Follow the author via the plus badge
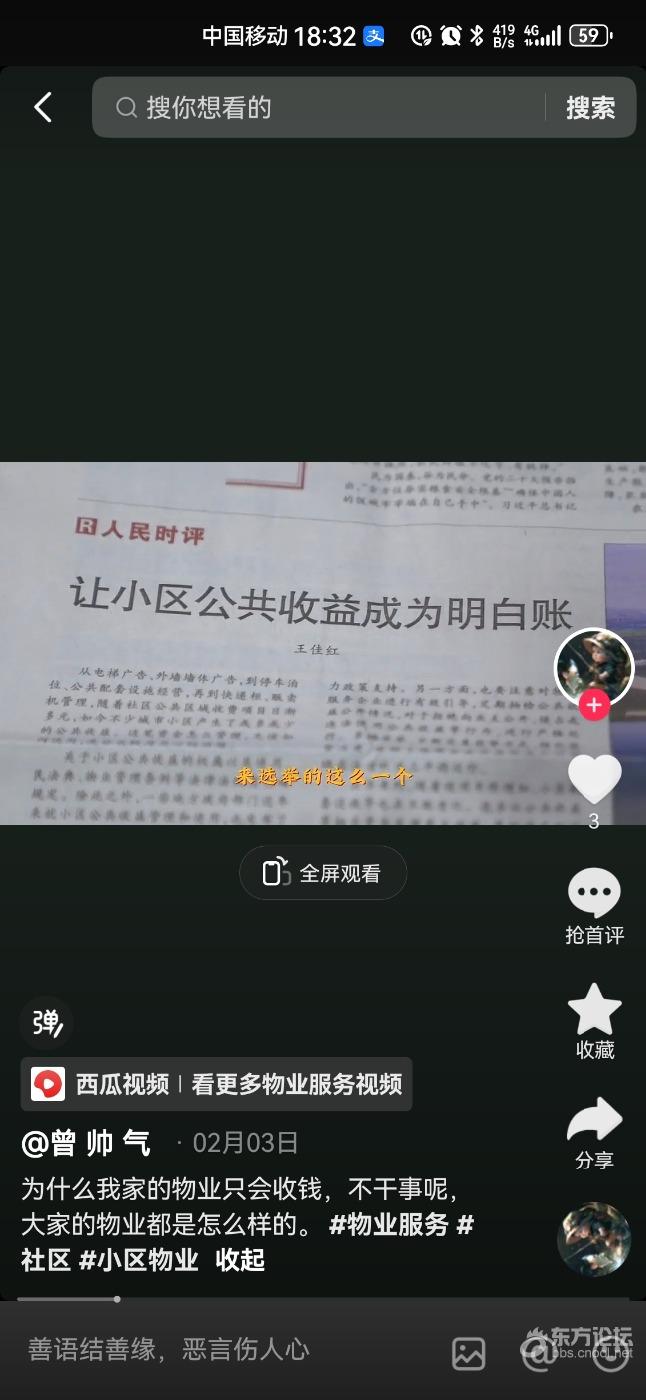Viewport: 646px width, 1400px height. coord(594,705)
